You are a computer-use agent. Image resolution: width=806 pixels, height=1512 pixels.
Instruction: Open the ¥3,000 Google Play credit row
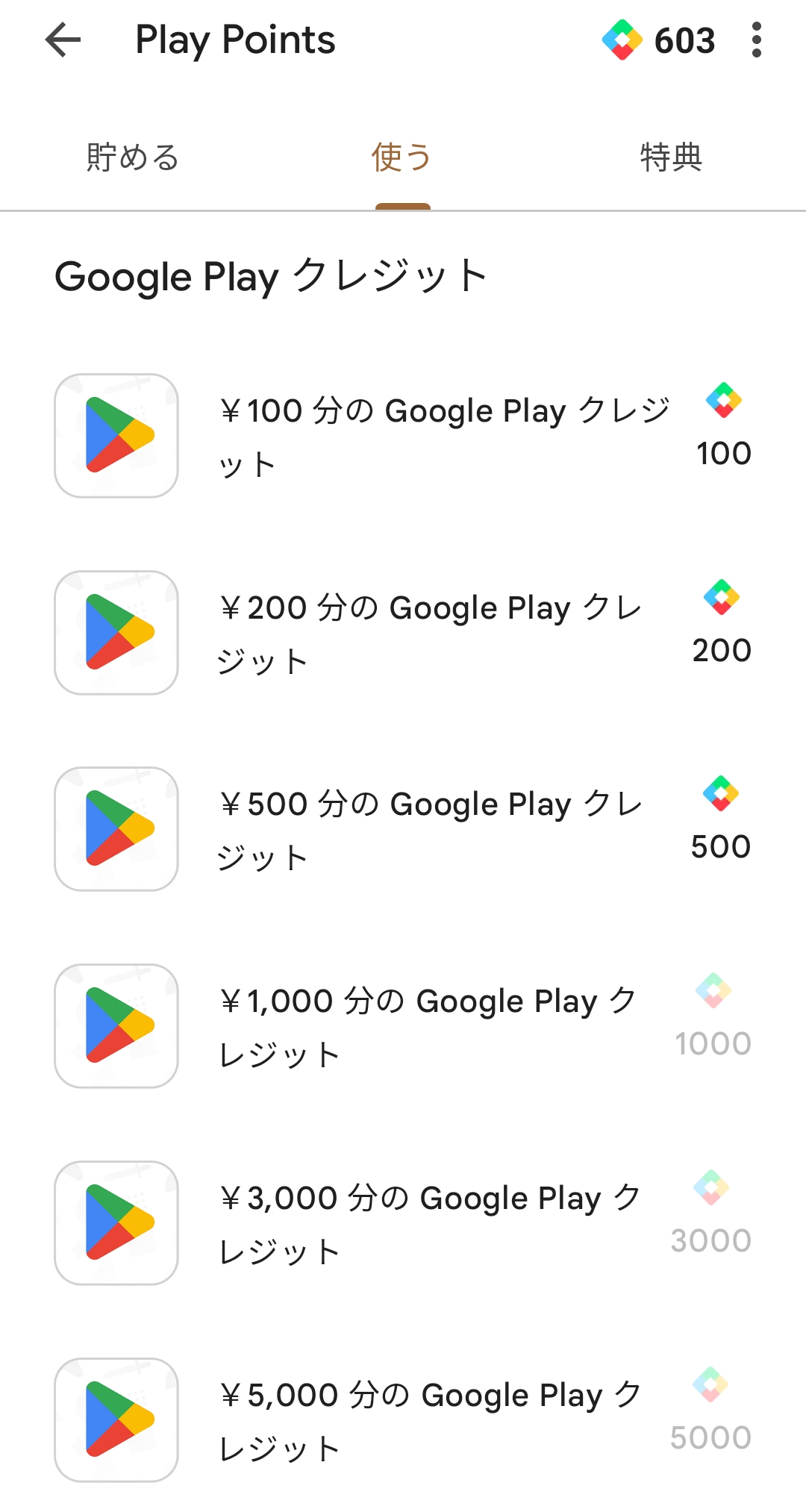pos(403,1223)
